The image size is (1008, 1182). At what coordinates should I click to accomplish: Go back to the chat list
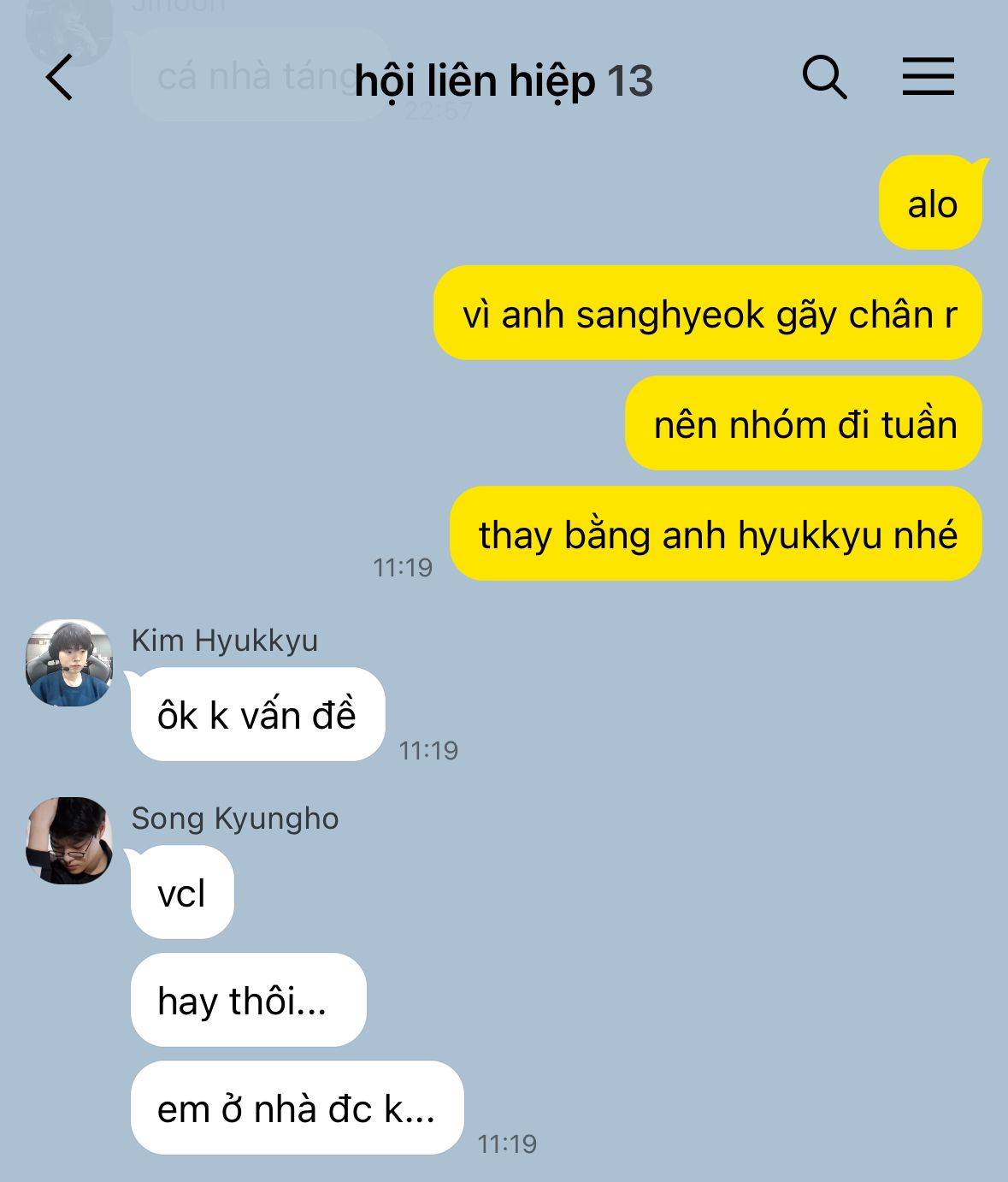59,78
